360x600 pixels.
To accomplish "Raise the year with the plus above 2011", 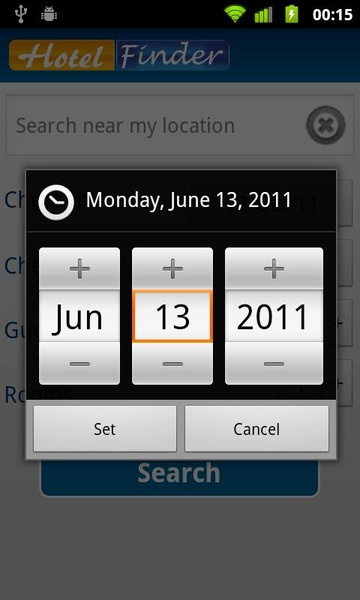I will click(274, 269).
